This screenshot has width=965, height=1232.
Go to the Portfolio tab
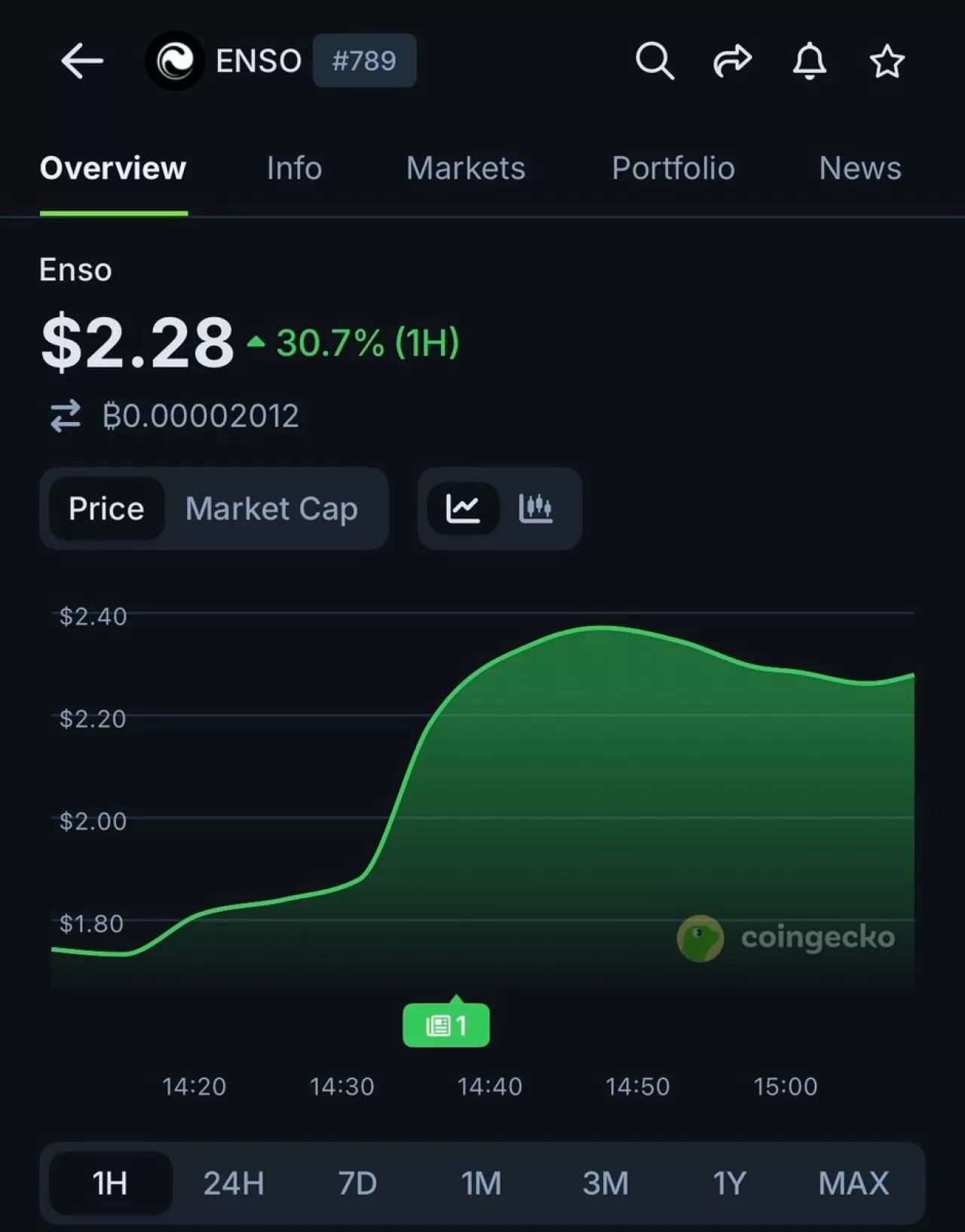673,168
